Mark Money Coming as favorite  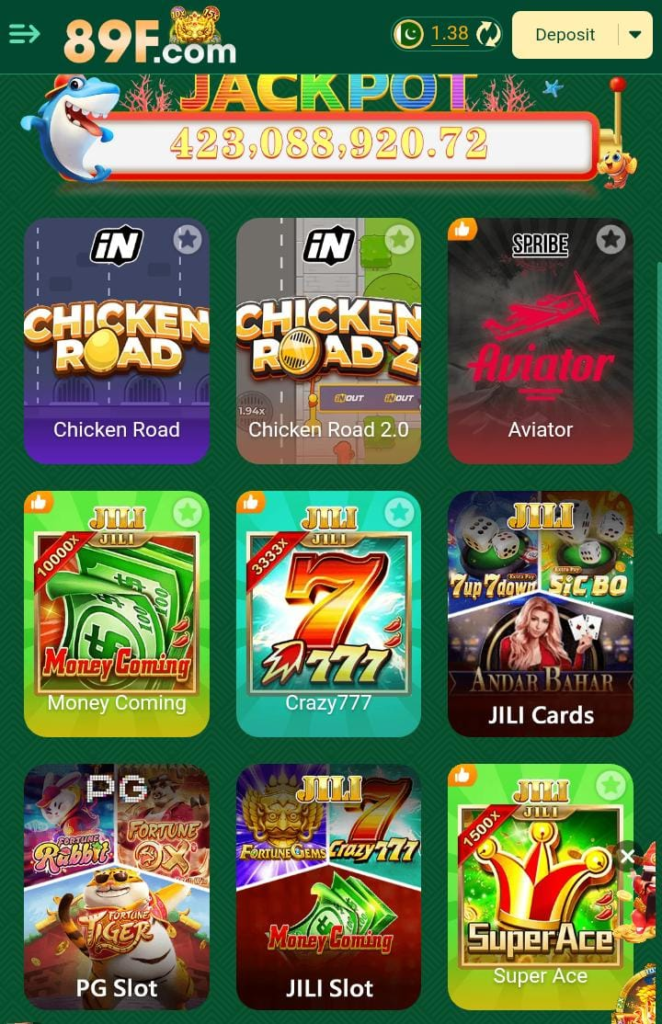(x=187, y=513)
